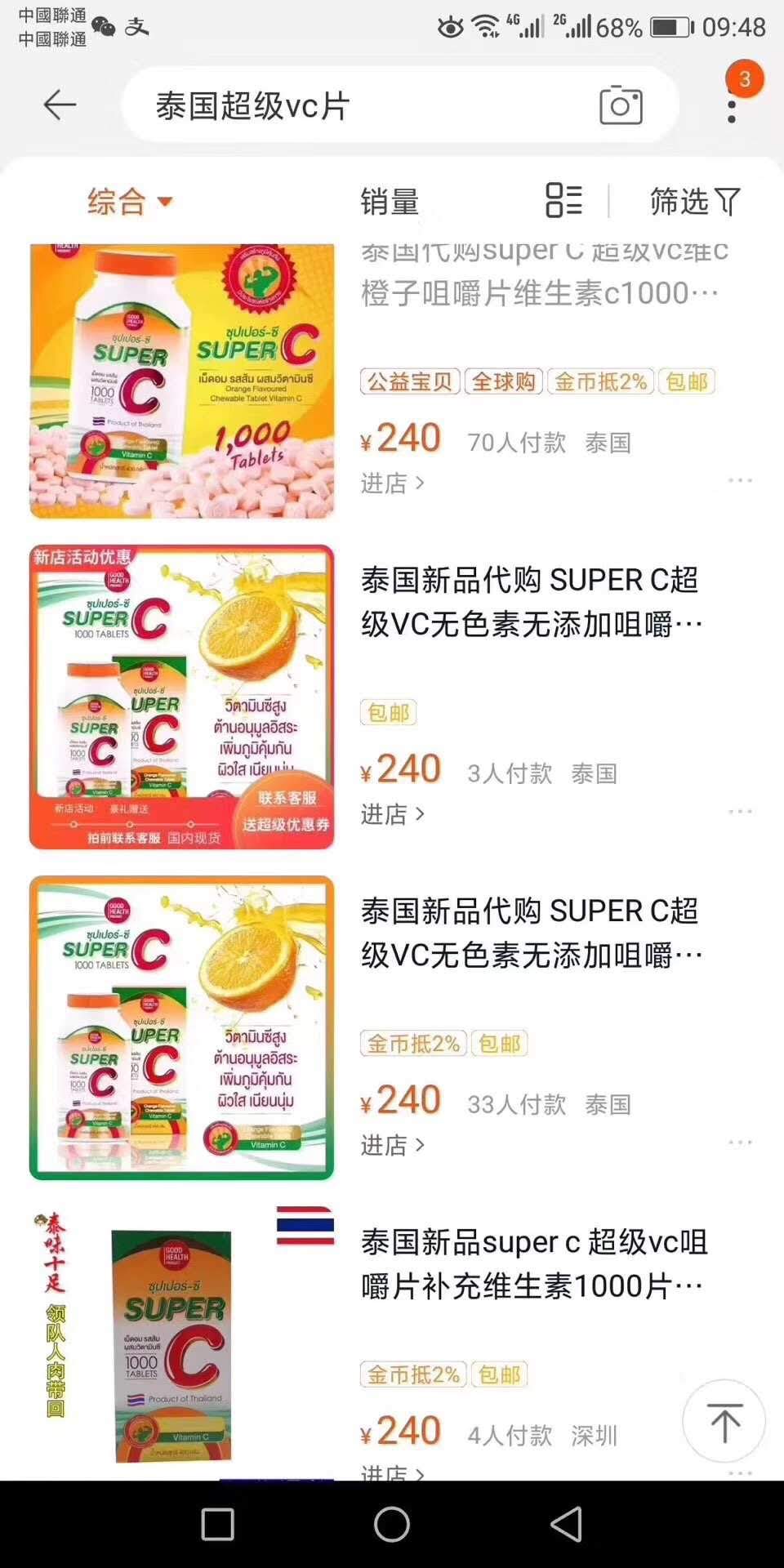Open the 橙子咀嚼片 listing with 70人付款
This screenshot has height=1568, width=784.
tap(539, 292)
